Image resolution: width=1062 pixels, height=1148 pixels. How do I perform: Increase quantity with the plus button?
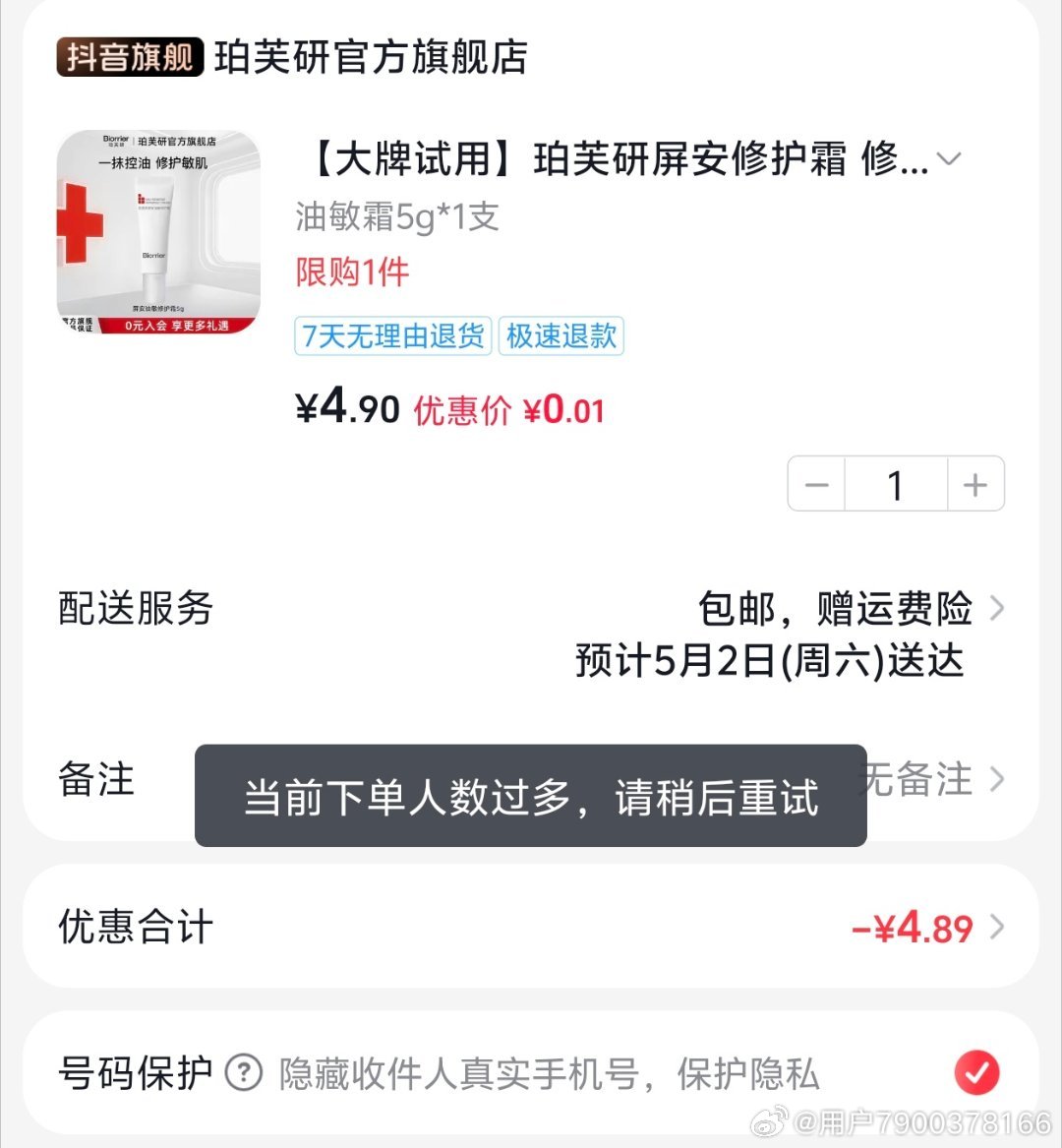click(x=974, y=485)
